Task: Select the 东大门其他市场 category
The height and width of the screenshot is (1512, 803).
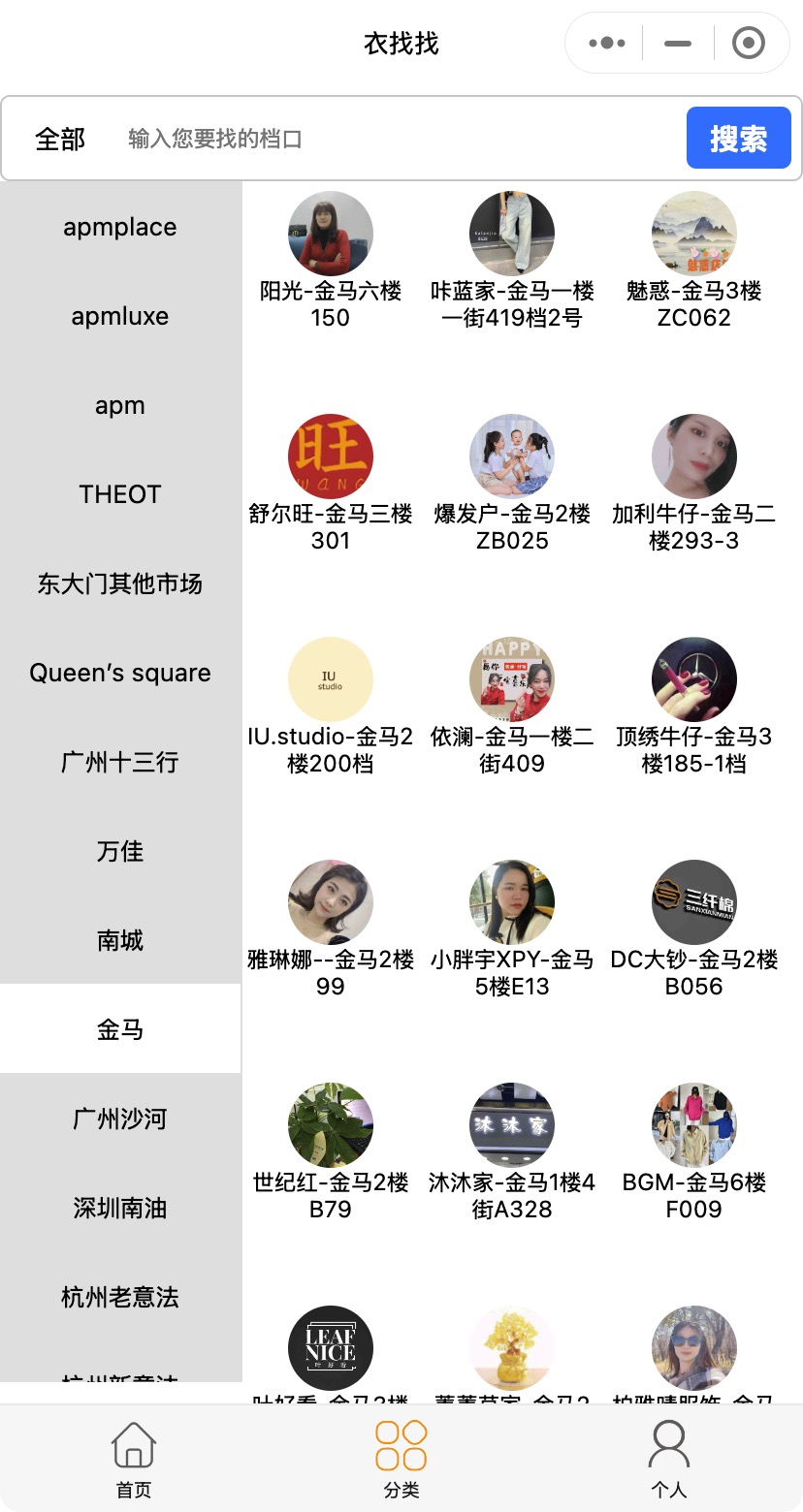Action: click(120, 583)
